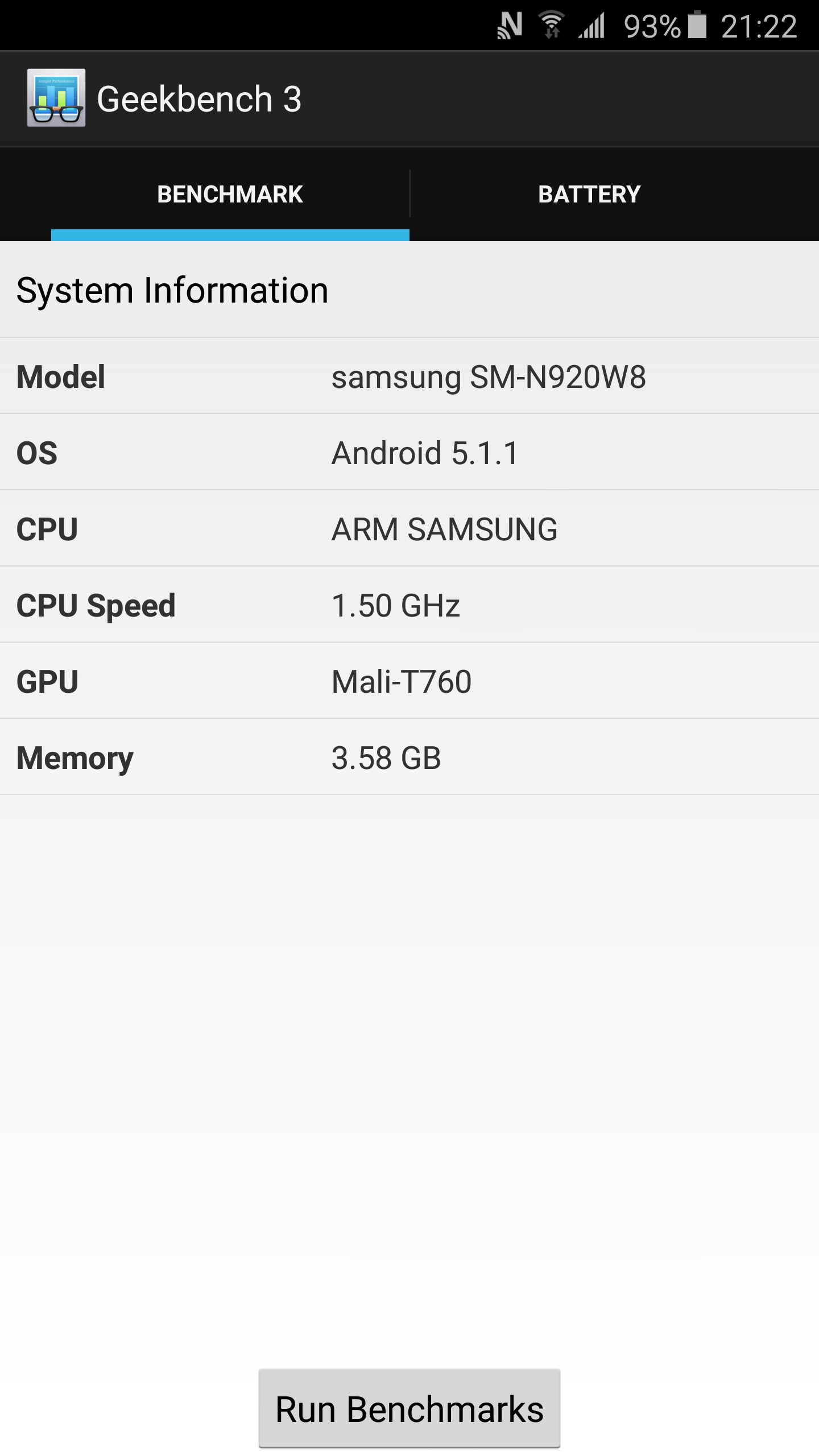Switch to the Battery tab
This screenshot has width=819, height=1456.
coord(589,195)
